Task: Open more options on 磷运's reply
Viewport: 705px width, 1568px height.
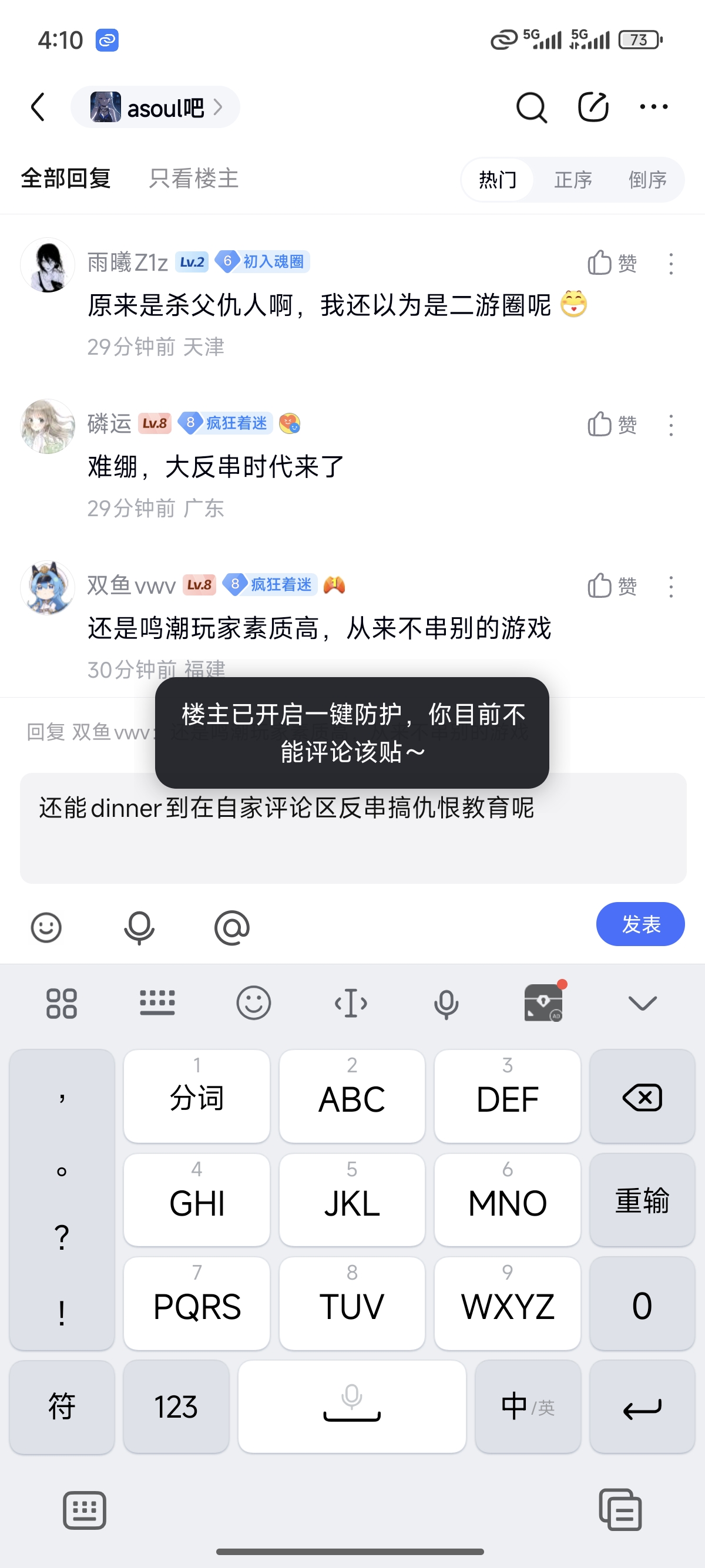Action: point(671,425)
